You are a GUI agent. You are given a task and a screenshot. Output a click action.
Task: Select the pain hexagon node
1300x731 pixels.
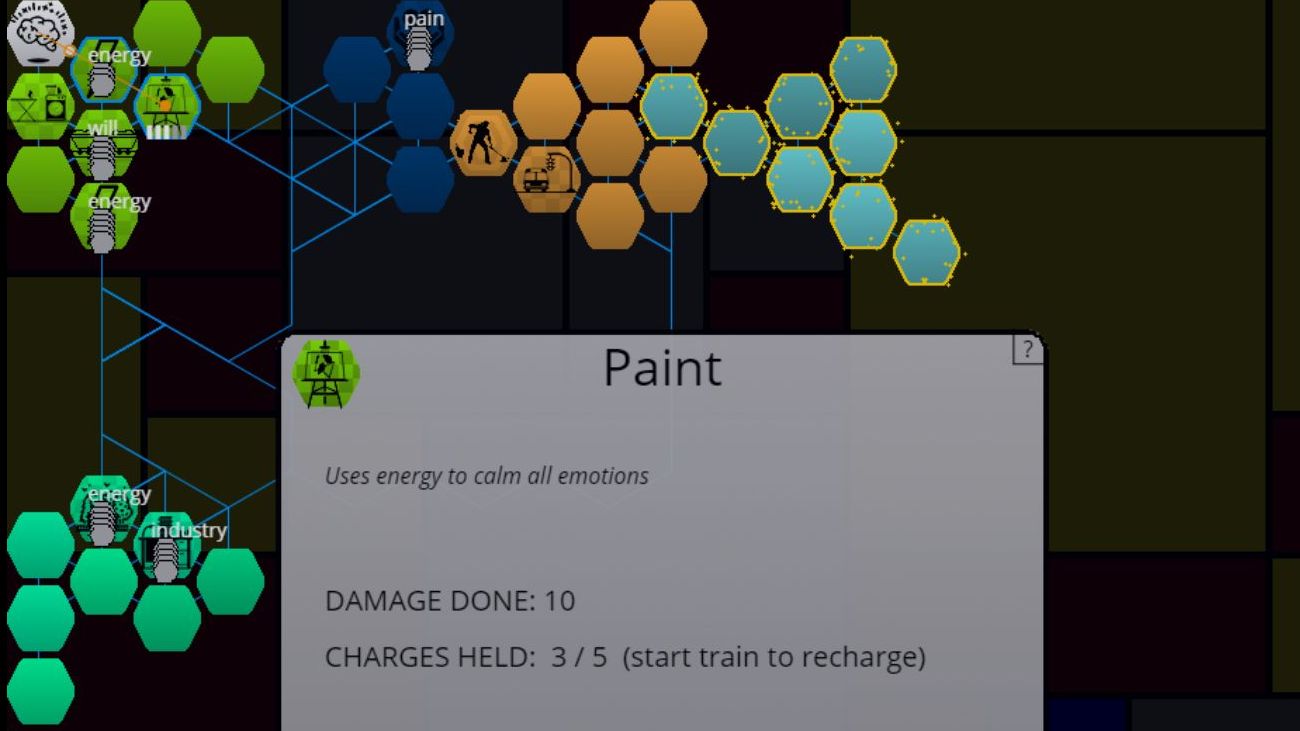point(420,34)
